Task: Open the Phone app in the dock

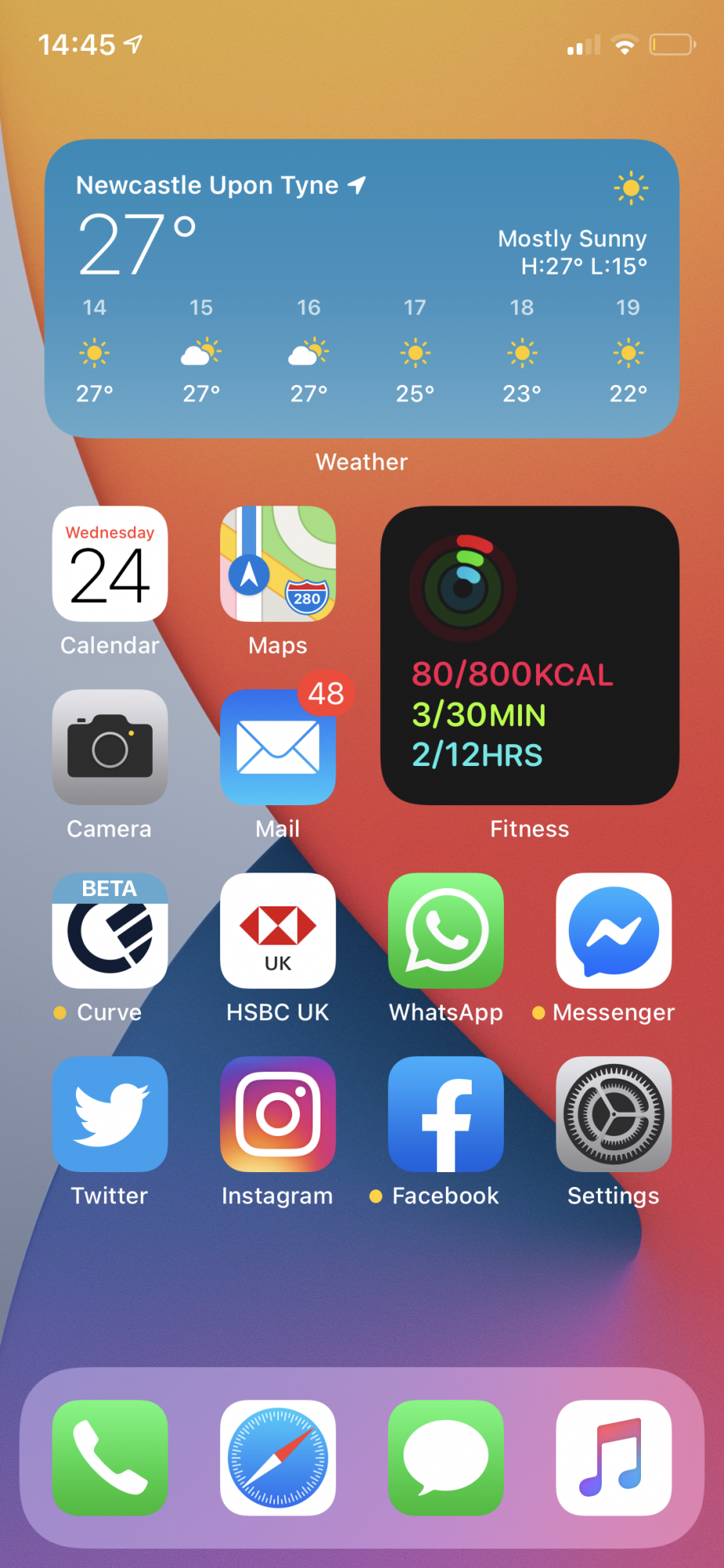Action: (110, 1457)
